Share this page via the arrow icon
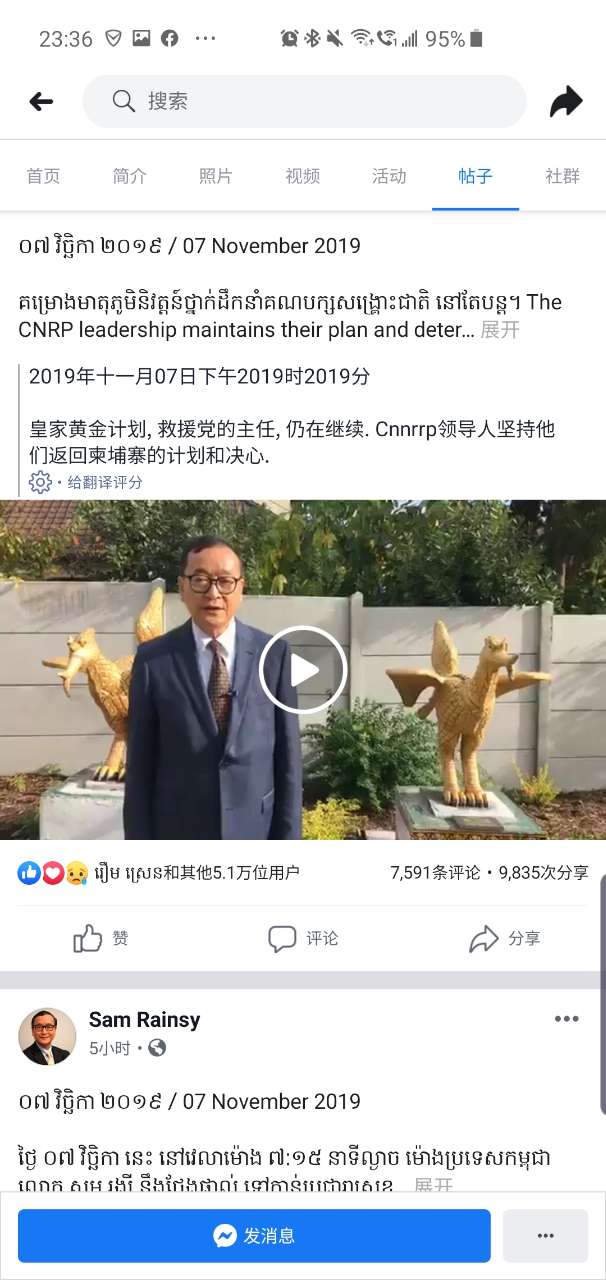 [x=566, y=101]
